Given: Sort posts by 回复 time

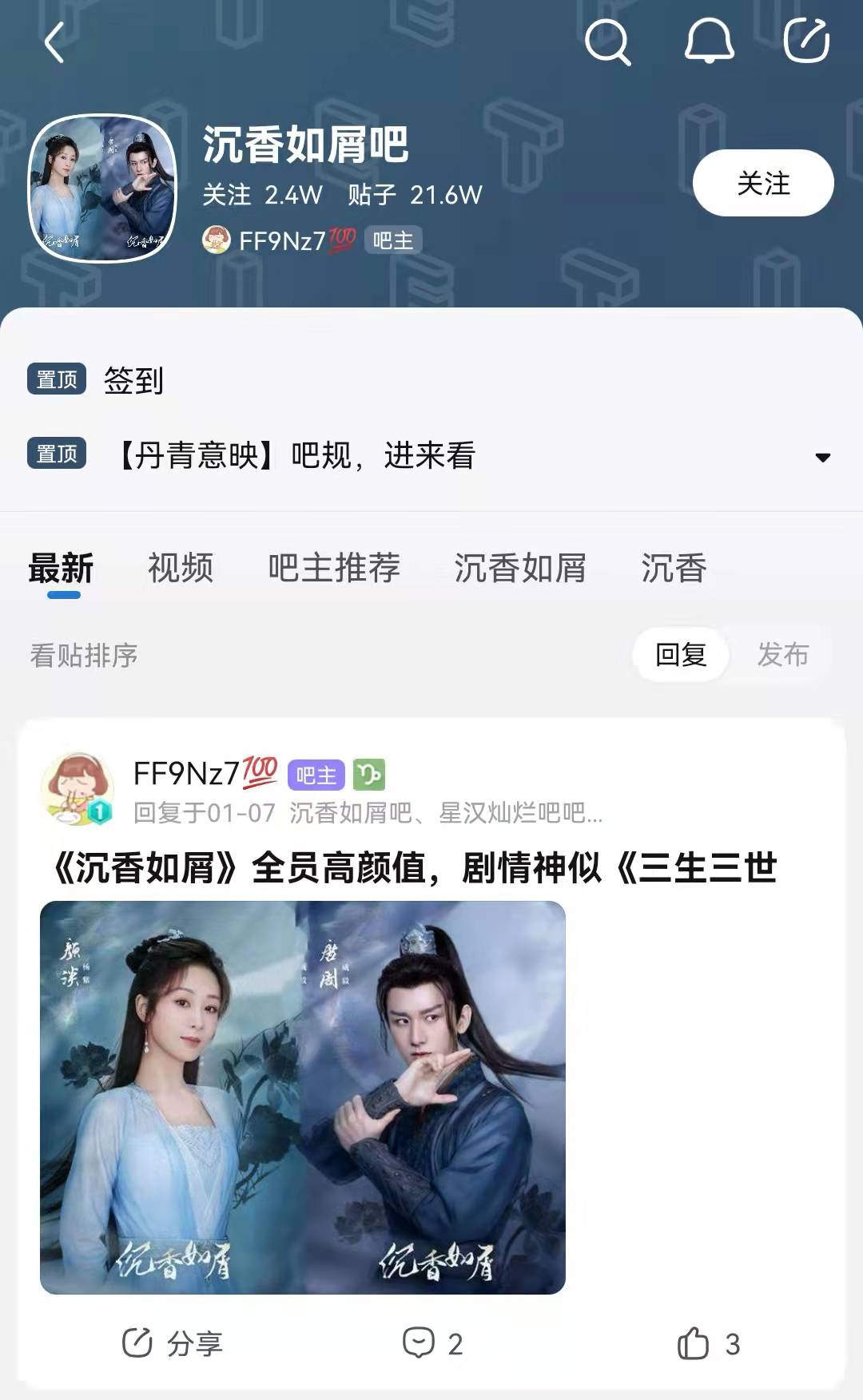Looking at the screenshot, I should pyautogui.click(x=681, y=655).
